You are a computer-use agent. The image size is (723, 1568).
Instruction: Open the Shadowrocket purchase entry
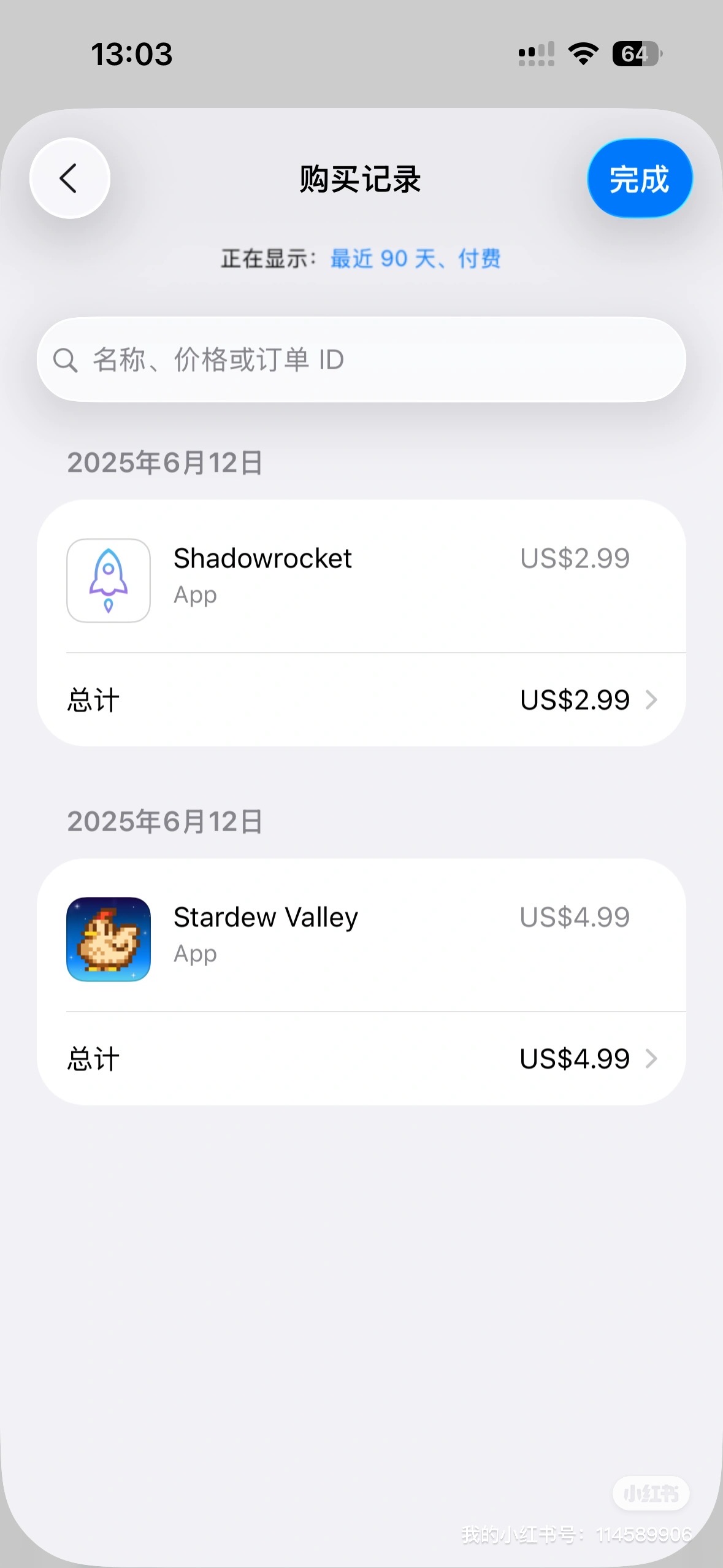pos(361,577)
